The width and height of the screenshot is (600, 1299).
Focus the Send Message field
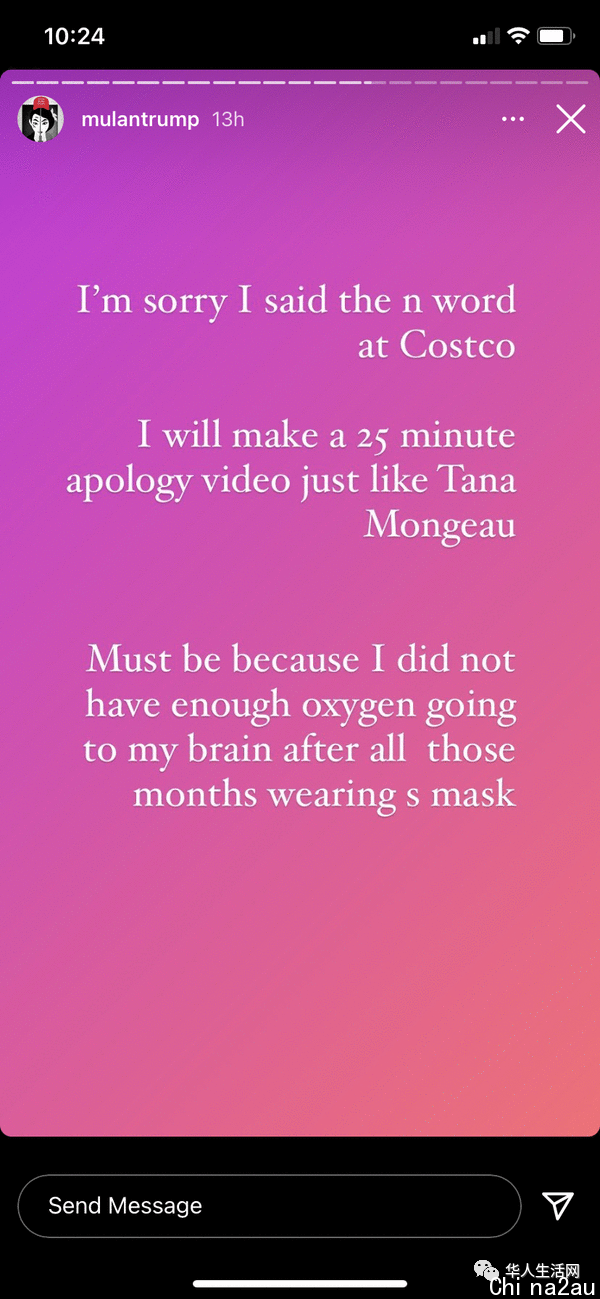point(268,1206)
